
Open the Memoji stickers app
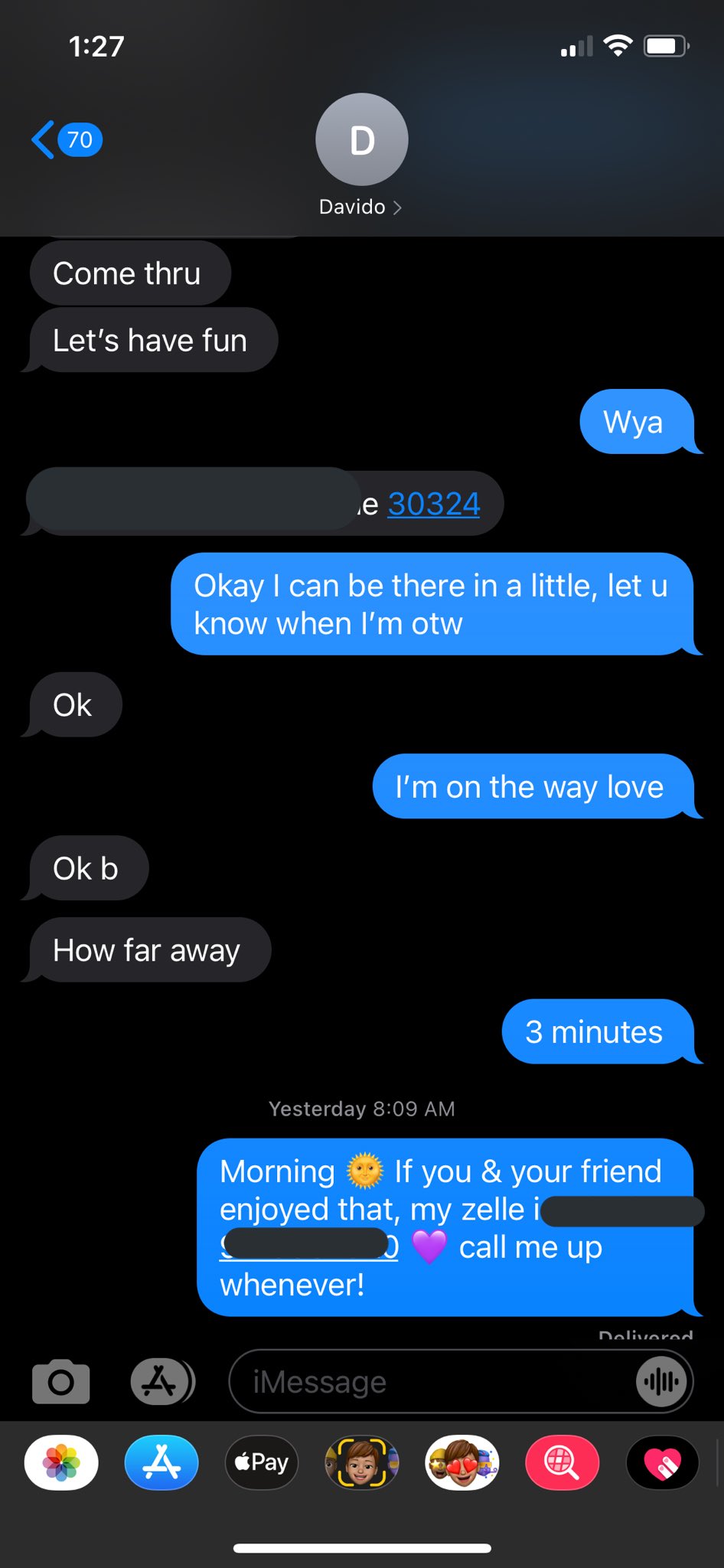click(462, 1462)
